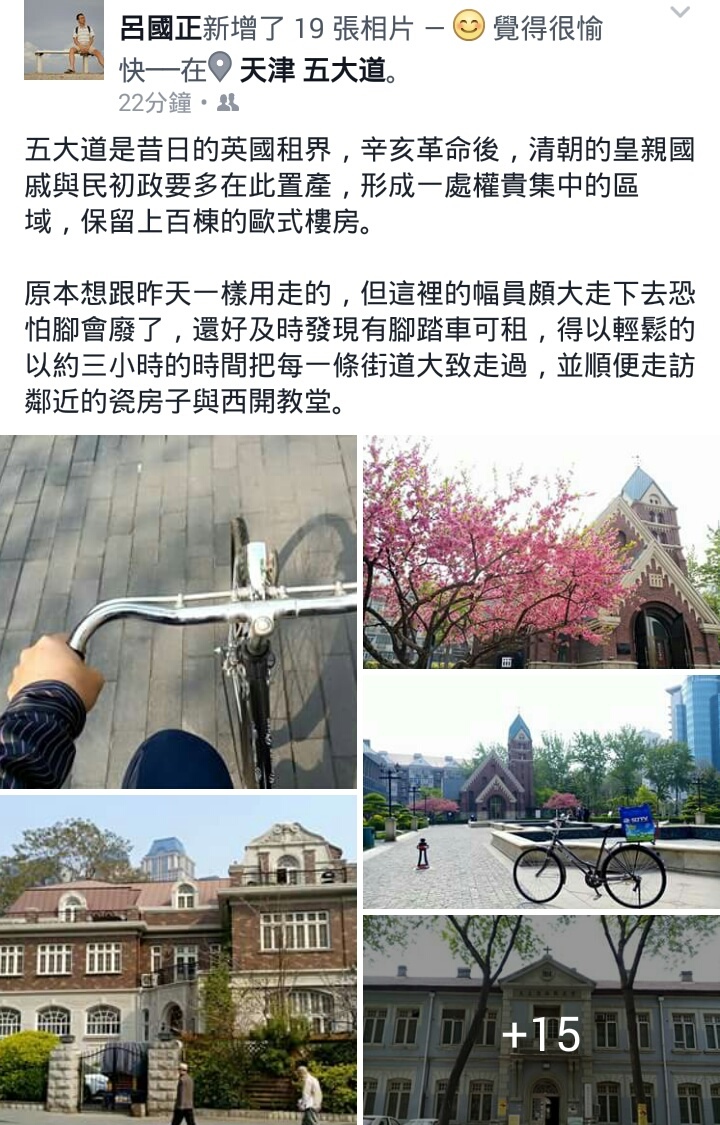Expand the post options chevron

[x=680, y=13]
